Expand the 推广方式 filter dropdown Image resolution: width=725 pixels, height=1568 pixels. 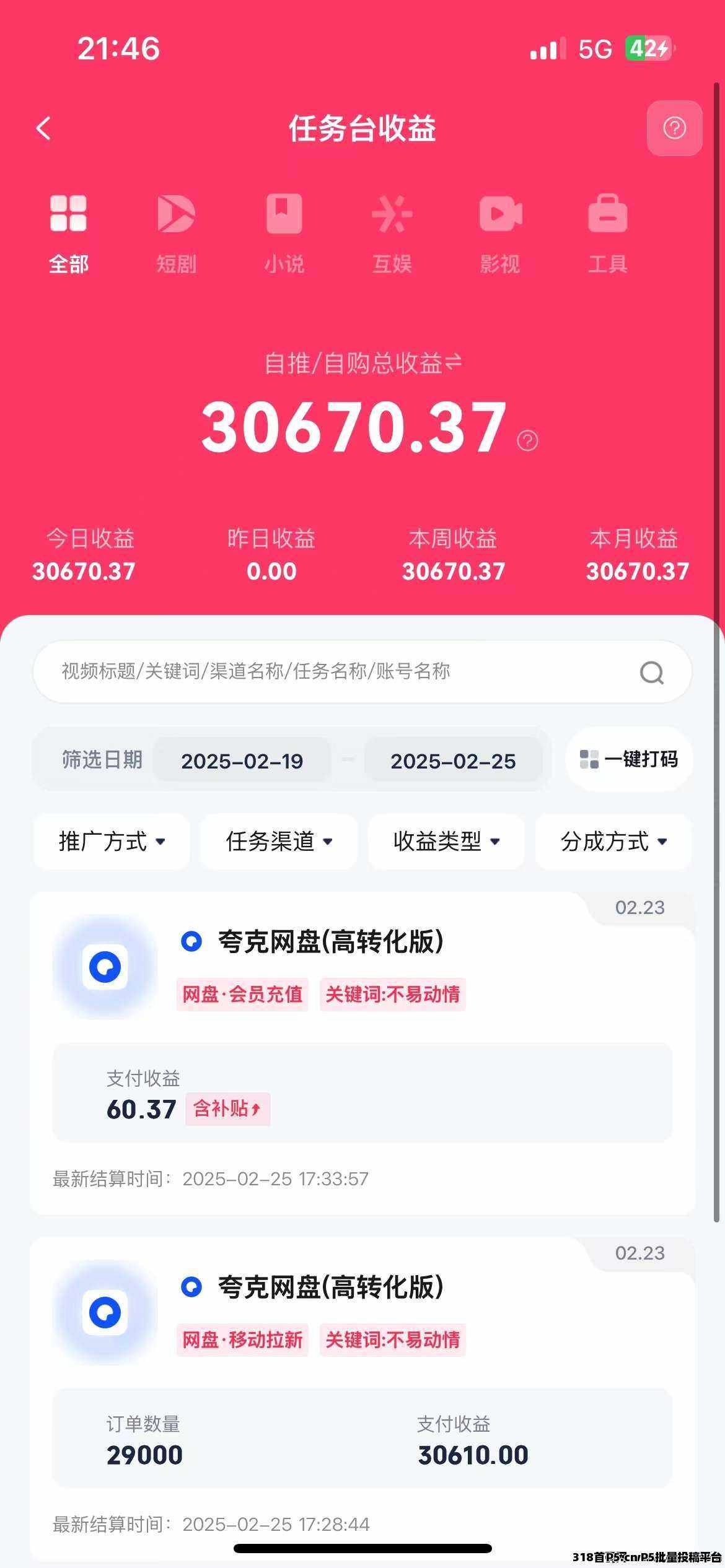point(112,842)
